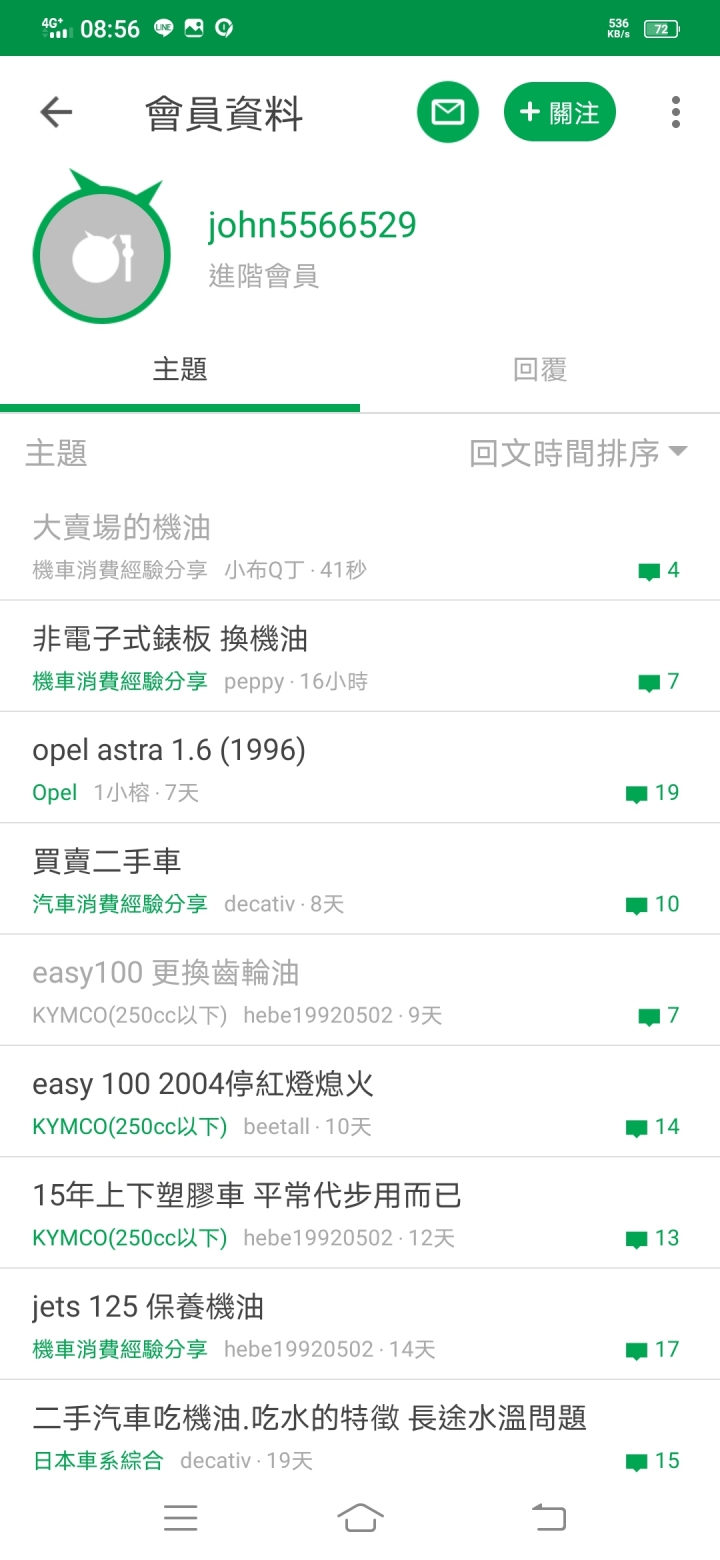Open the jets 125 保養機油 thread
The height and width of the screenshot is (1560, 720).
360,1324
